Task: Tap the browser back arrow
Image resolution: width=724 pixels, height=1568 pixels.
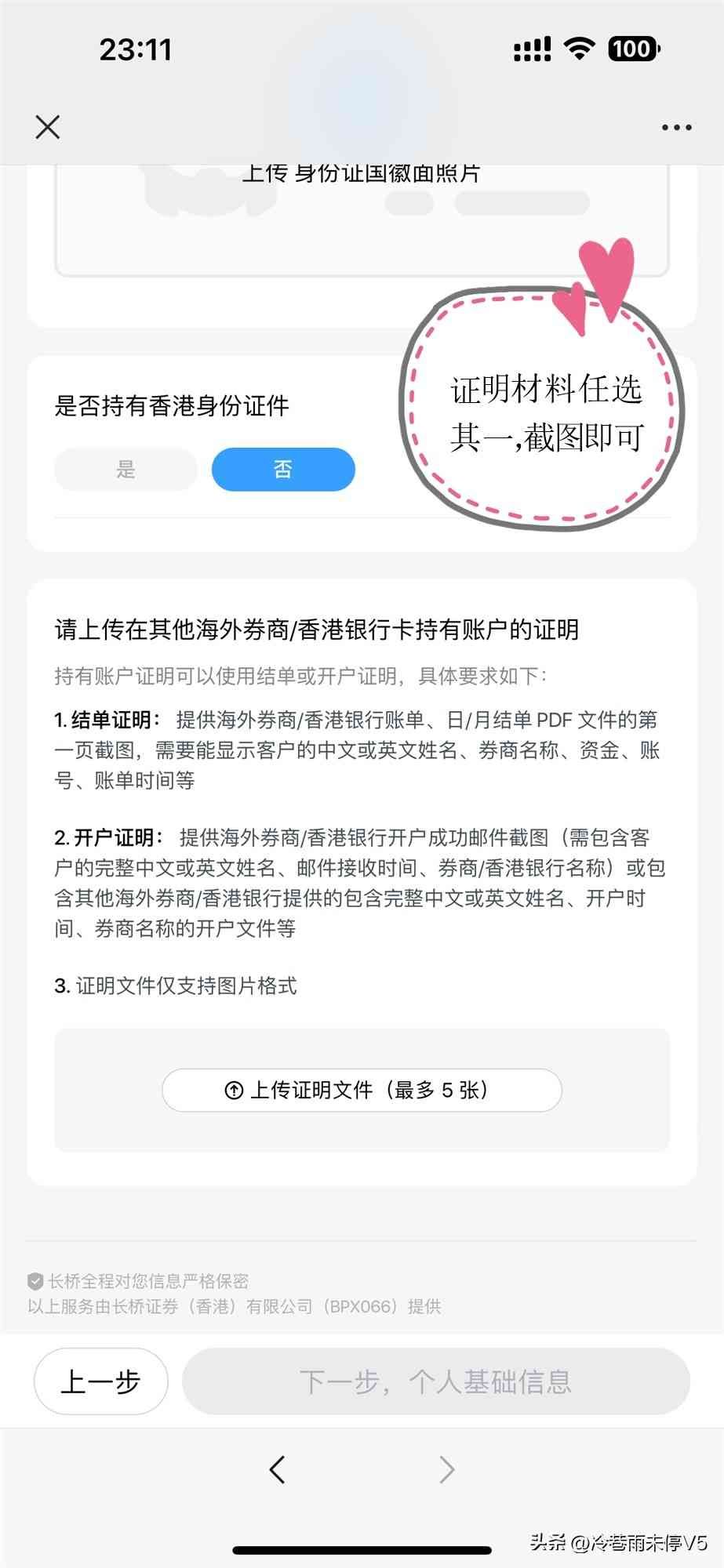Action: [277, 1469]
